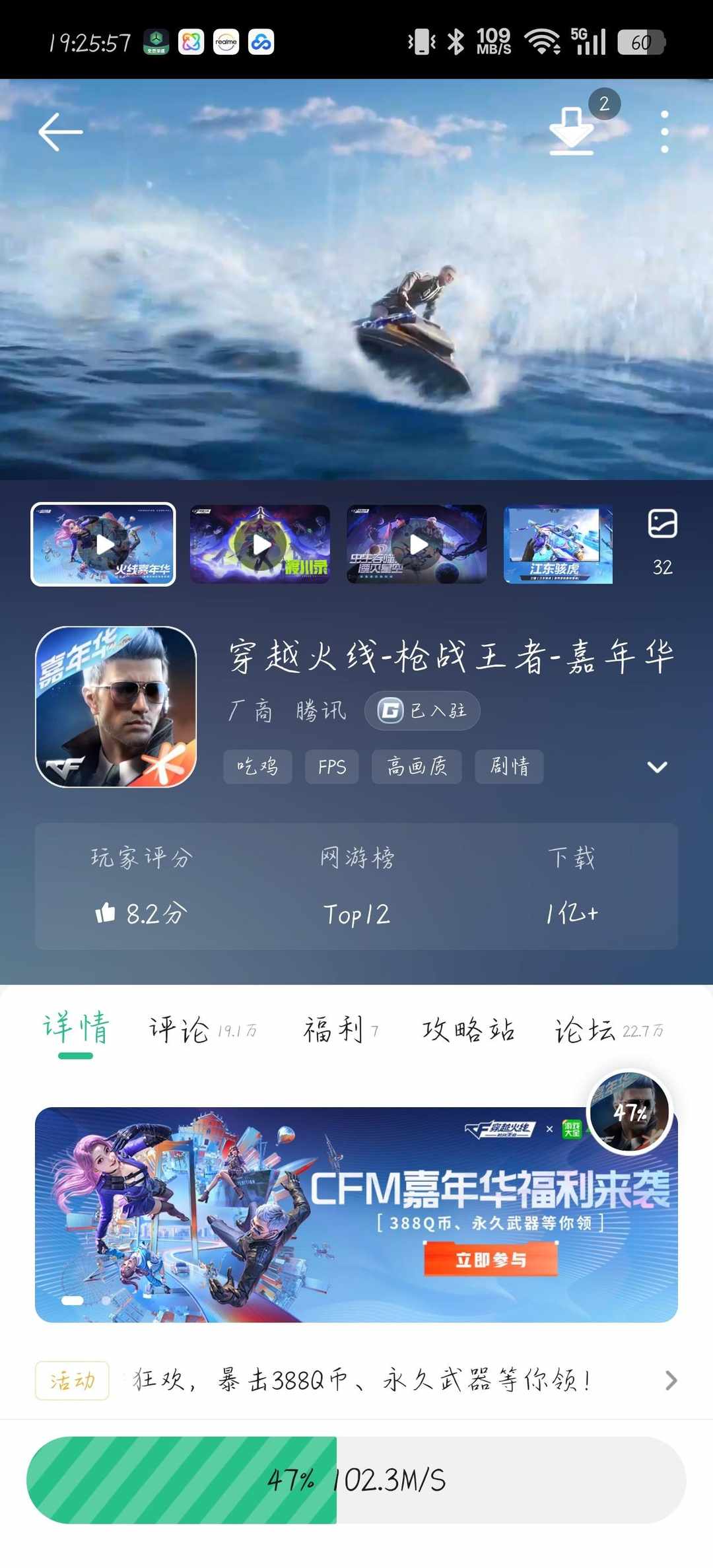Pause the download at 47% progress
713x1568 pixels.
(x=356, y=1480)
